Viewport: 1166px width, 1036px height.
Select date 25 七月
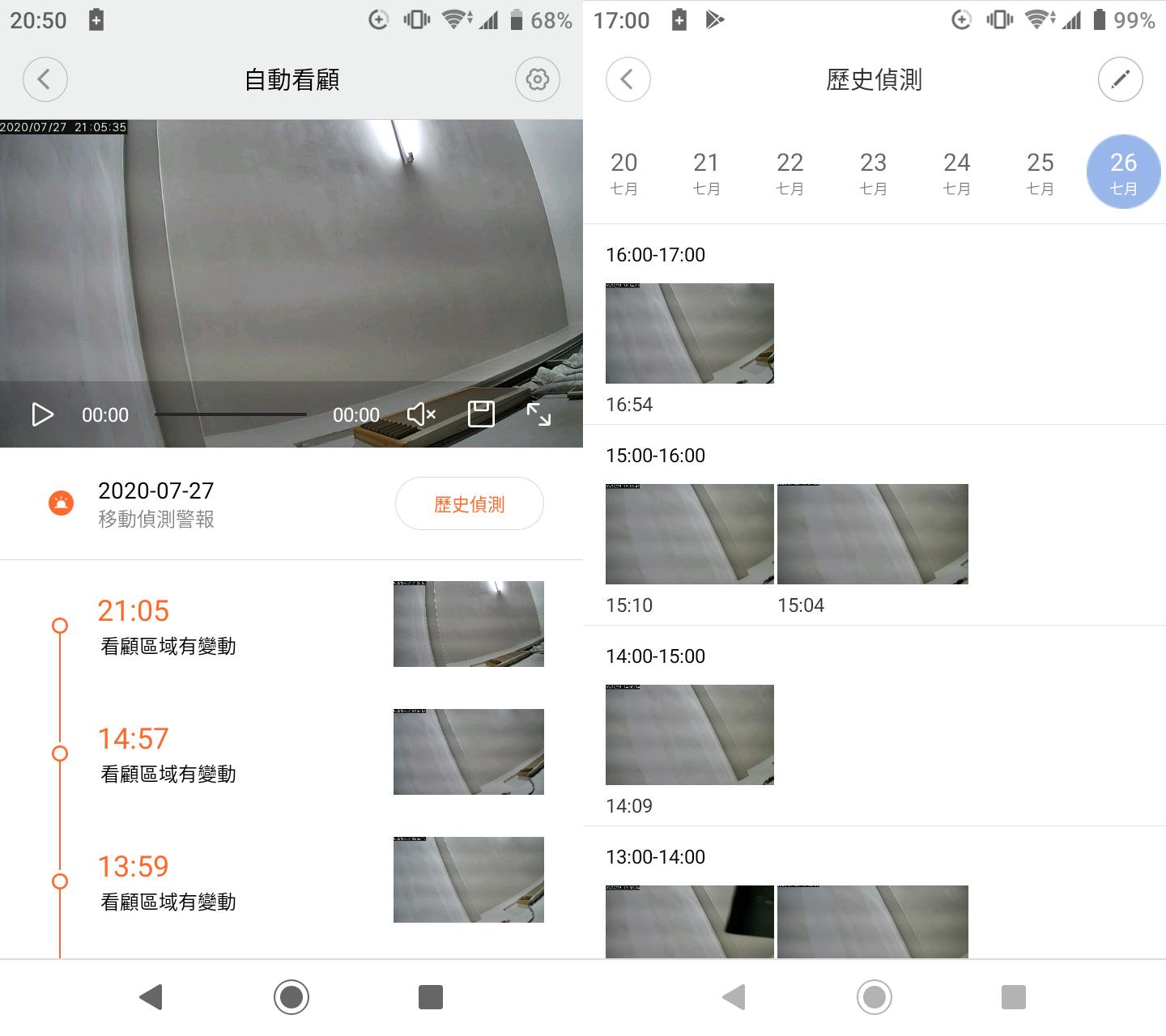(1040, 172)
